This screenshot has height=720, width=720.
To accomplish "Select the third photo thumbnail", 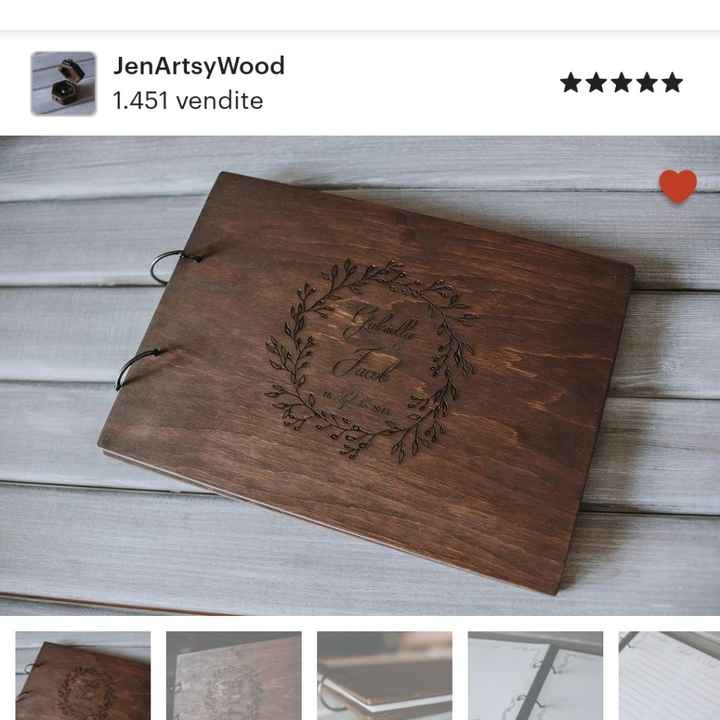I will [x=384, y=676].
